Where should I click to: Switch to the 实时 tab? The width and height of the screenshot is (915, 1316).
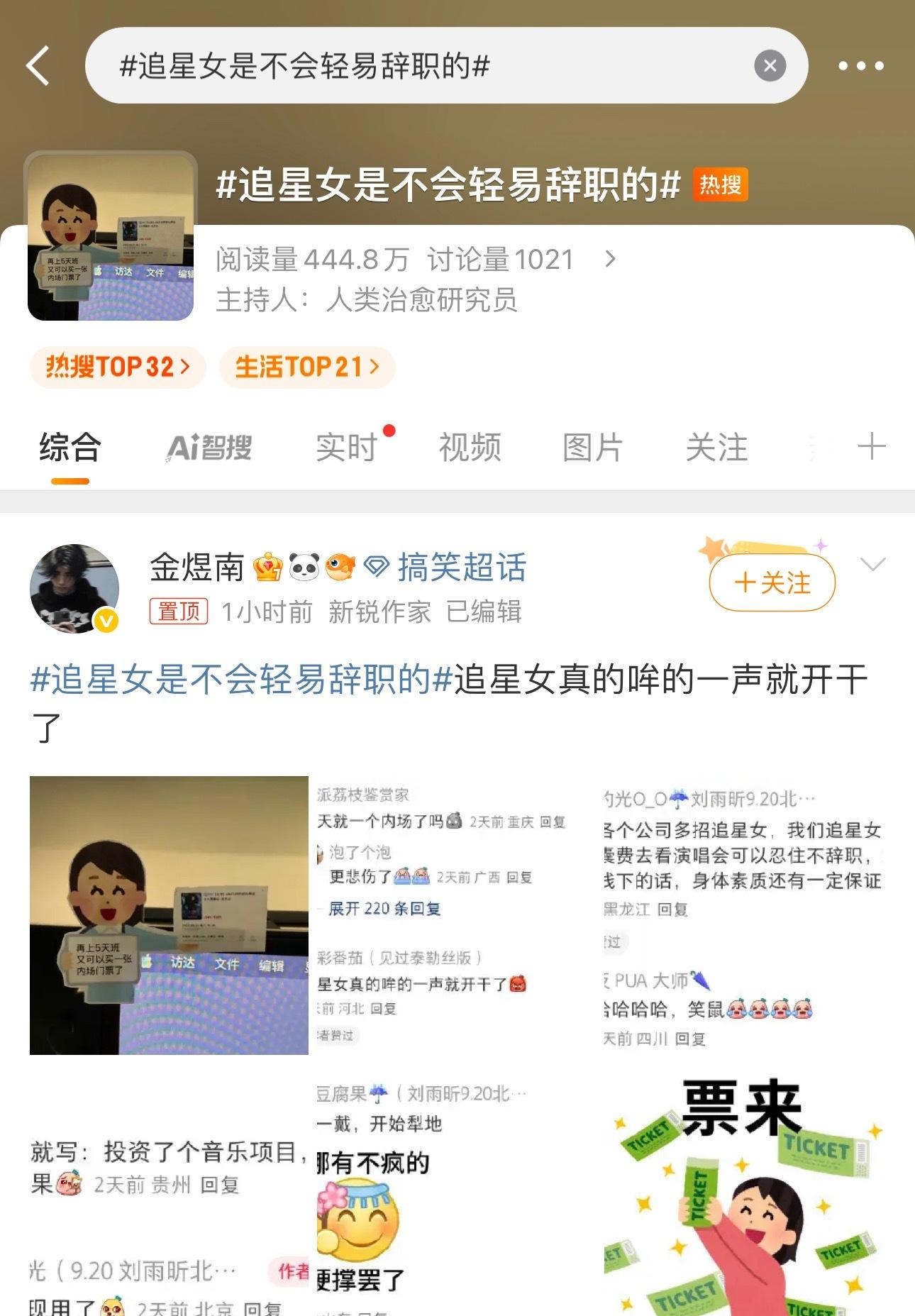coord(346,448)
